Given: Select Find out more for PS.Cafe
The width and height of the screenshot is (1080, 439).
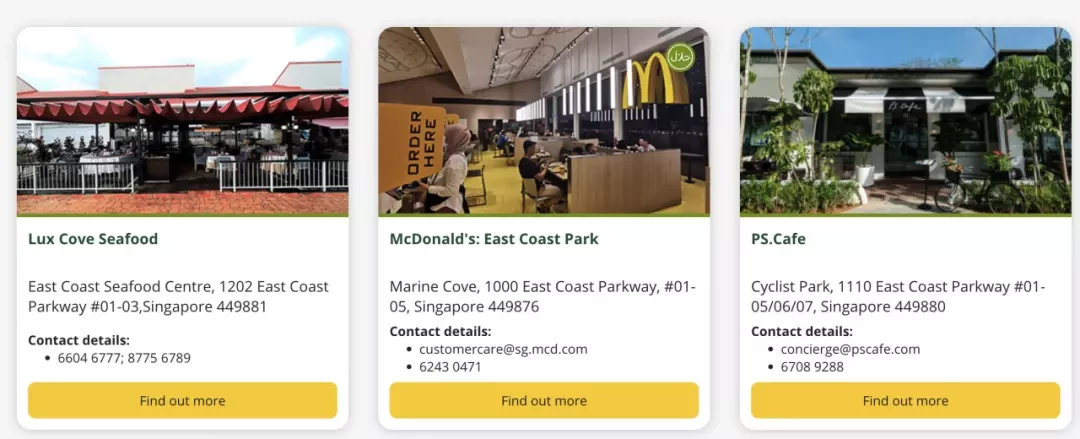Looking at the screenshot, I should pyautogui.click(x=905, y=400).
